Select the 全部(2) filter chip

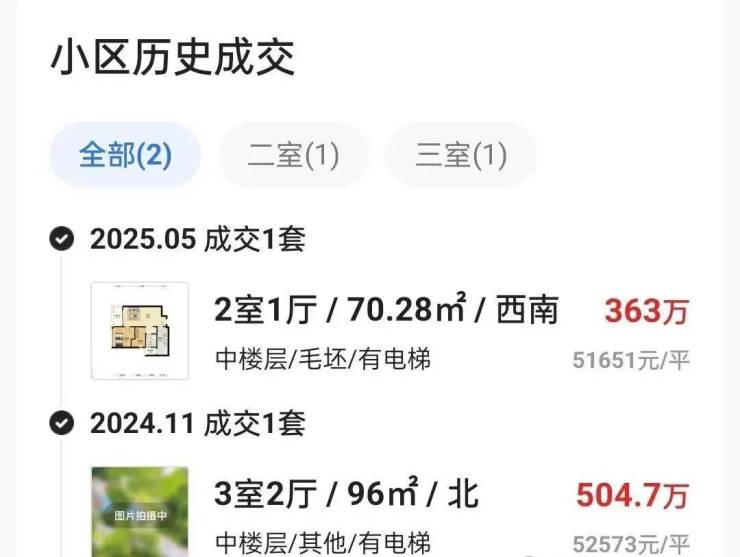click(126, 155)
